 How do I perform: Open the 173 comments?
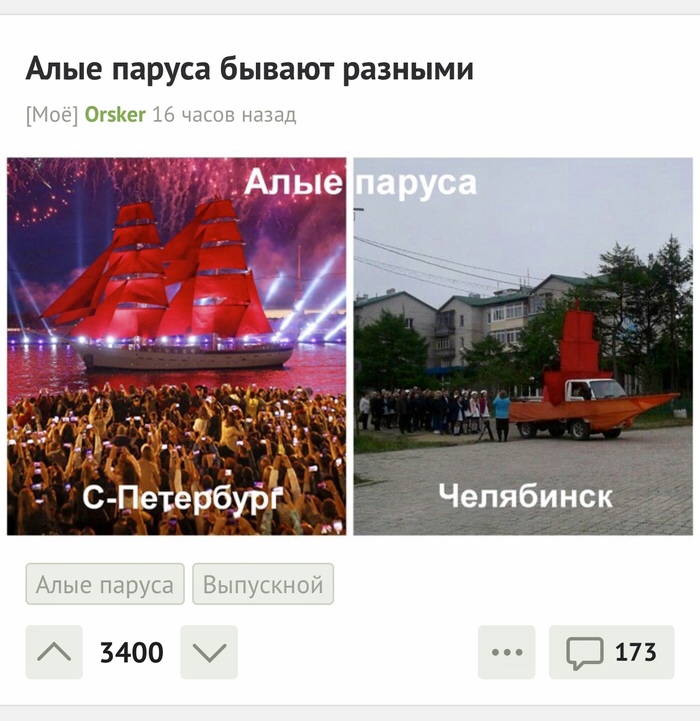611,653
